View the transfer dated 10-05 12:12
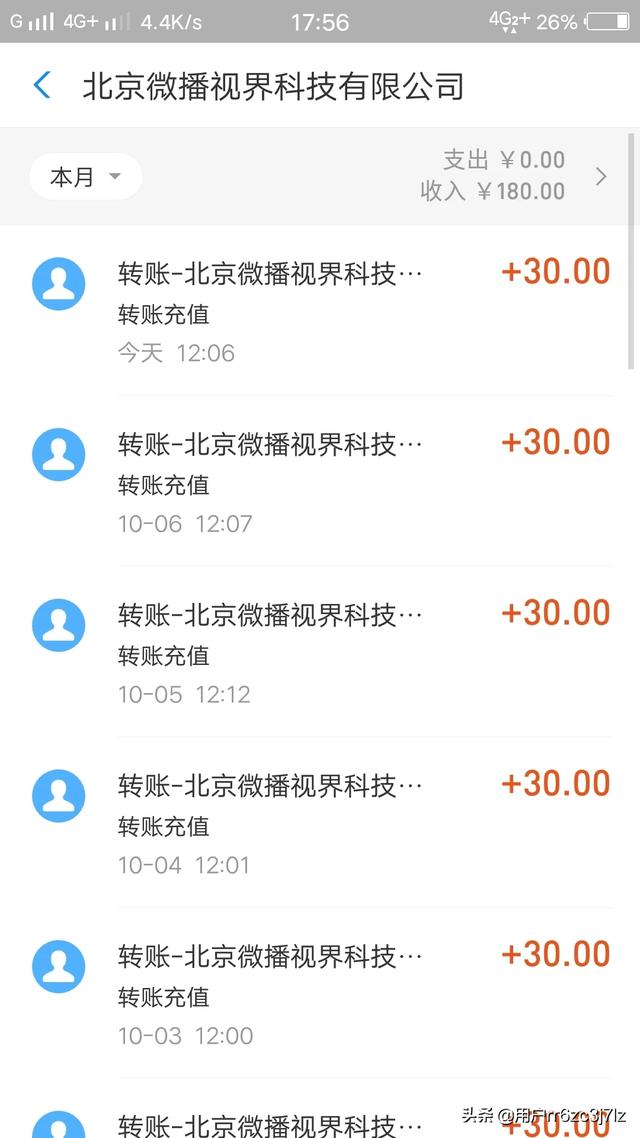The height and width of the screenshot is (1138, 640). pyautogui.click(x=320, y=652)
